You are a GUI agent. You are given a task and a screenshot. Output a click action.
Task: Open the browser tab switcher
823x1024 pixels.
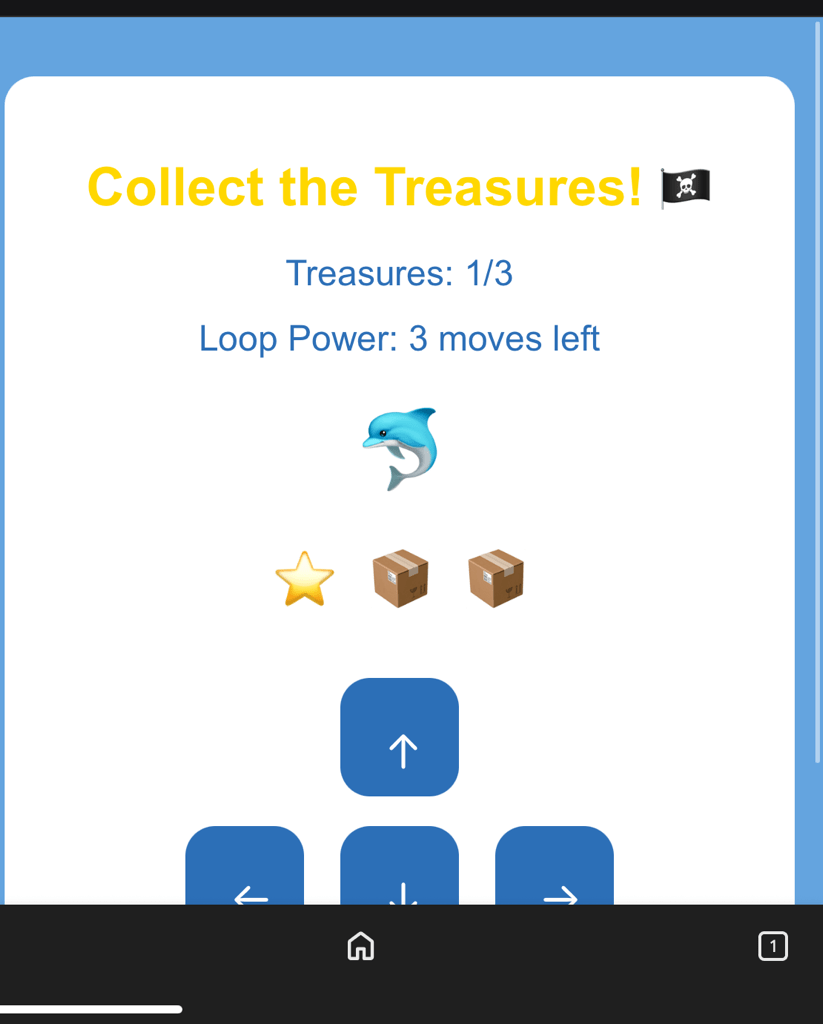coord(772,945)
